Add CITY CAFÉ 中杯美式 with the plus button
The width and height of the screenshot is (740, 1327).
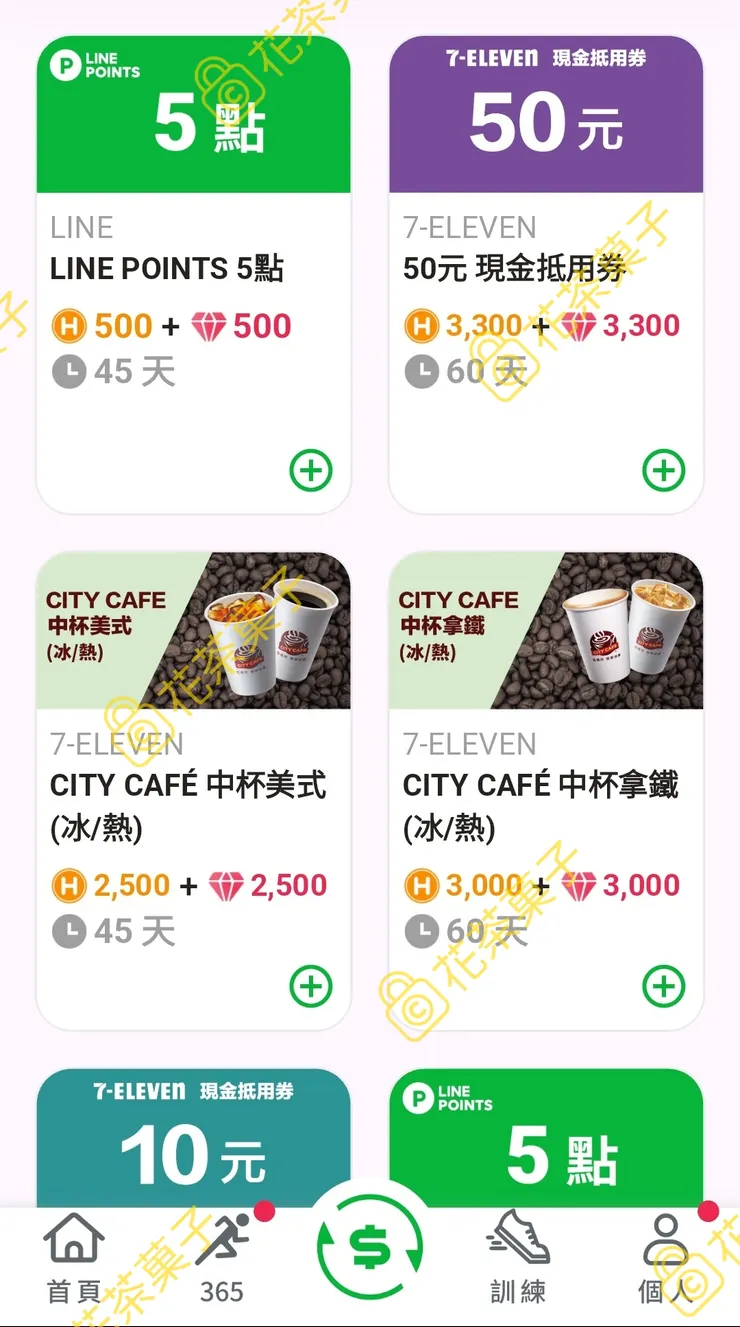click(x=313, y=985)
